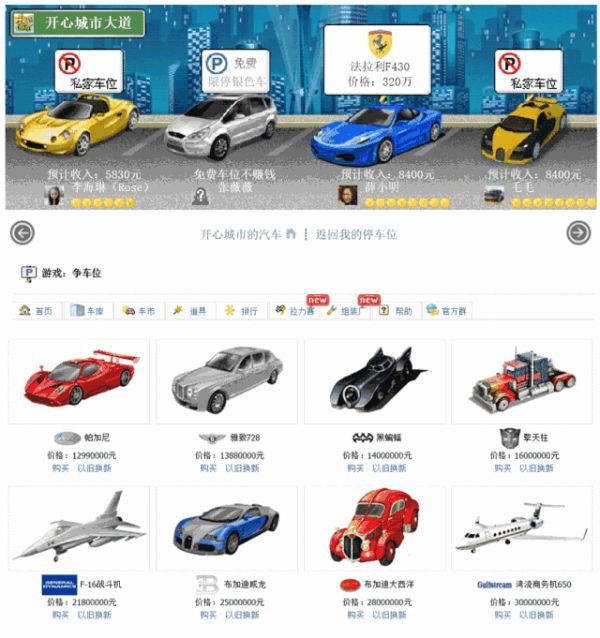Go to the previous street with left arrow
This screenshot has width=600, height=638.
(x=22, y=233)
